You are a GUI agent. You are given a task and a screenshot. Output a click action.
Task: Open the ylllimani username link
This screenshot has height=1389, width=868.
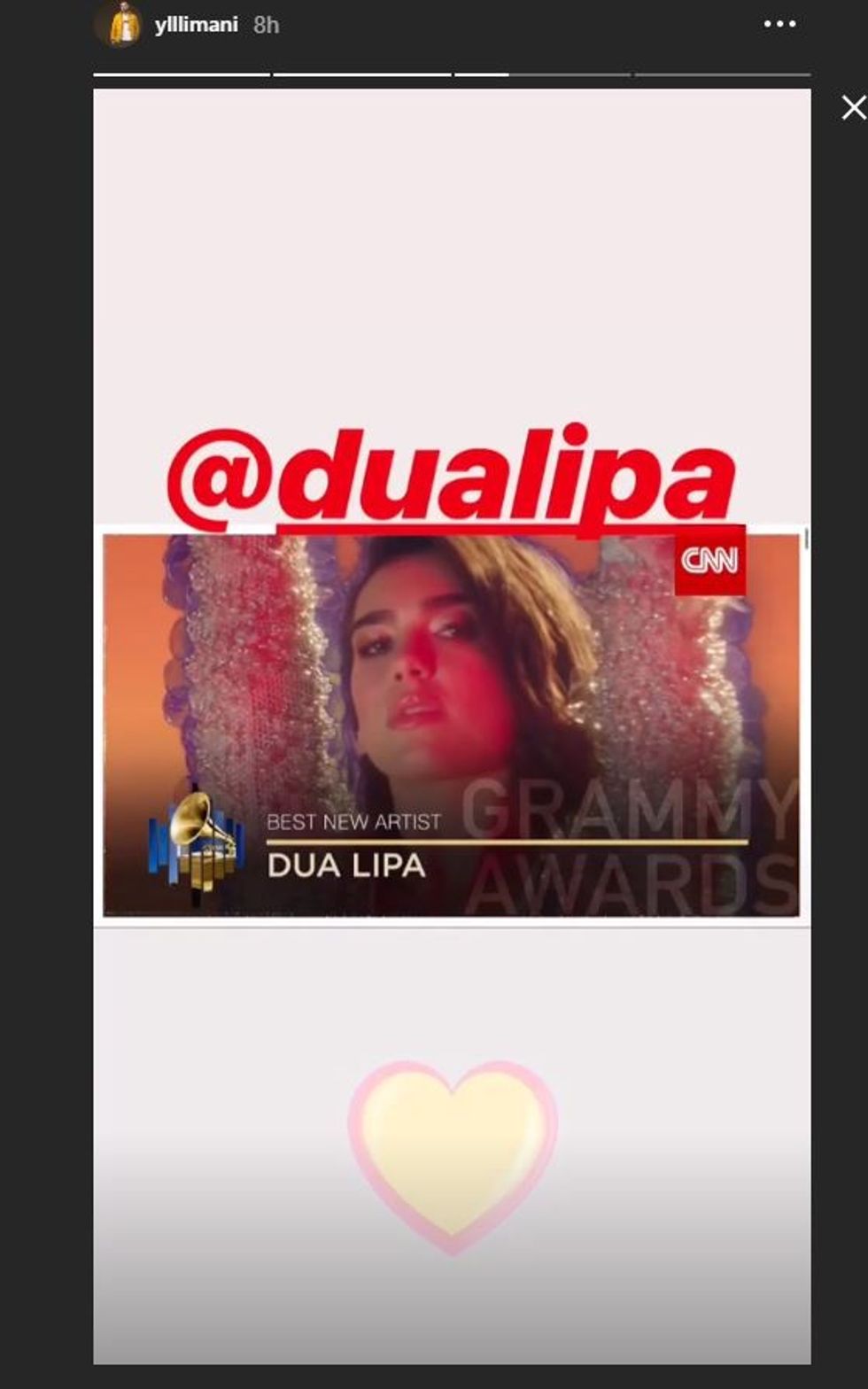coord(196,25)
